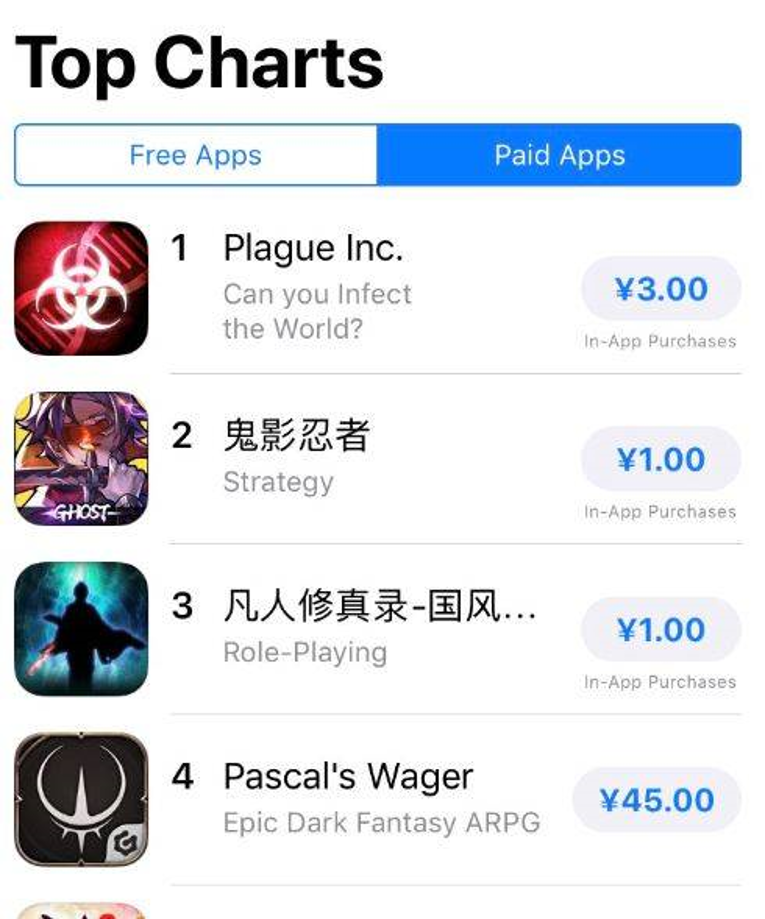Open the Pascal's Wager app listing
This screenshot has width=765, height=919.
[348, 776]
